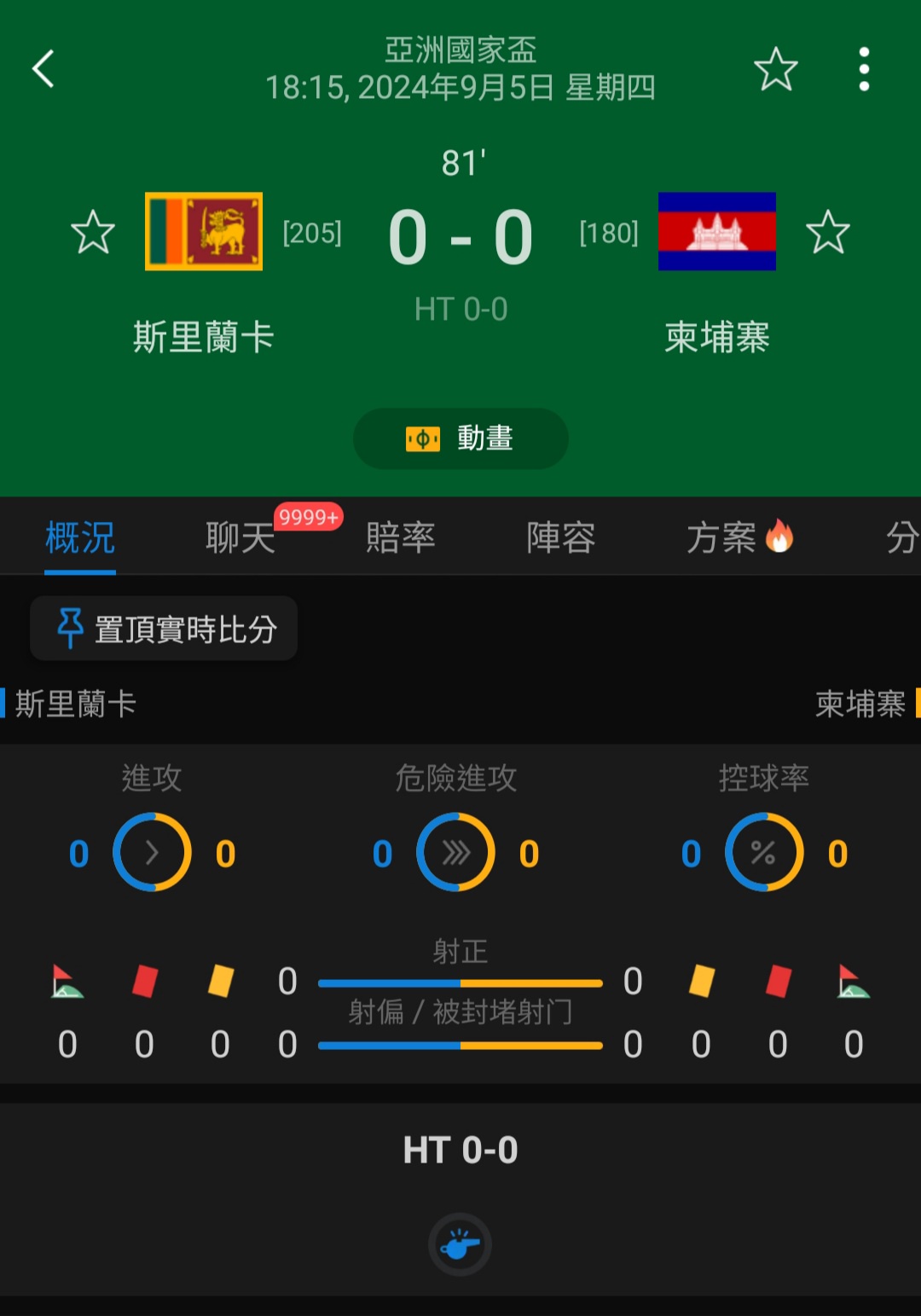Open the 柬埔寨 team flag
The height and width of the screenshot is (1316, 921).
(x=716, y=231)
